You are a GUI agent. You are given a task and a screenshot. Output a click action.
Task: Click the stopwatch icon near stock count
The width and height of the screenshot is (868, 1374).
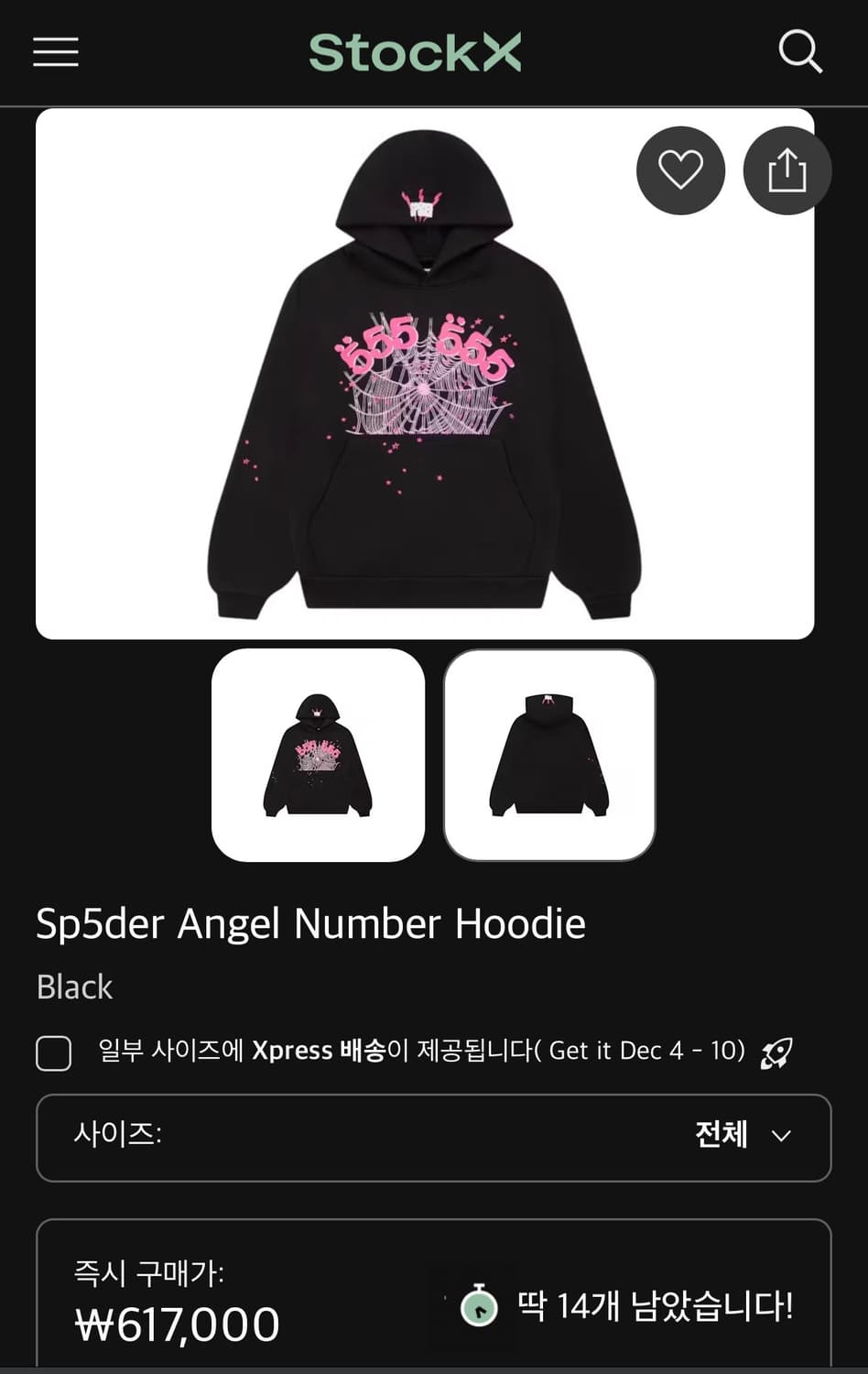pyautogui.click(x=475, y=1305)
